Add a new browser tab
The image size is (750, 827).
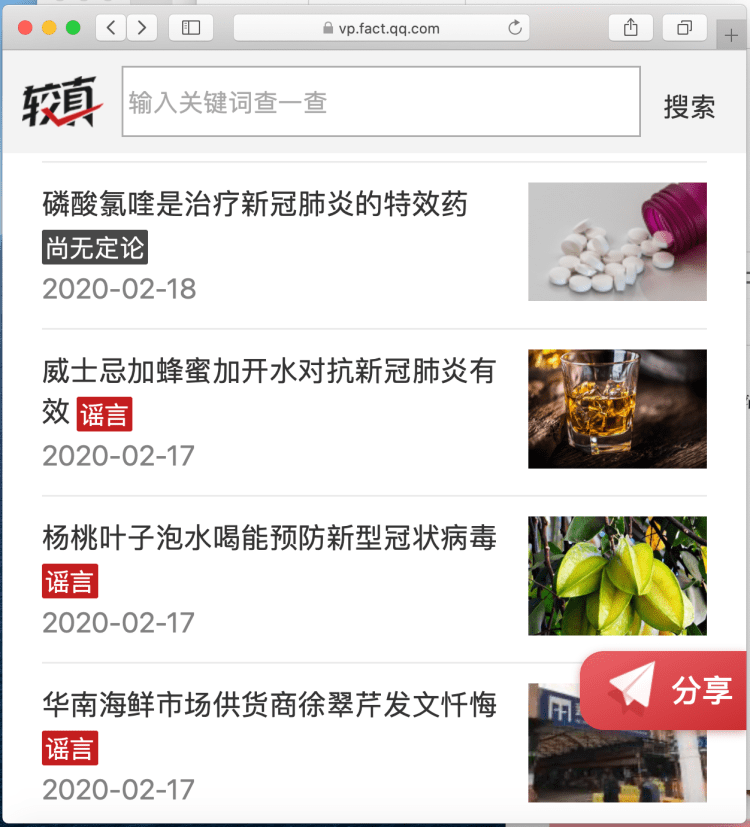(x=732, y=35)
